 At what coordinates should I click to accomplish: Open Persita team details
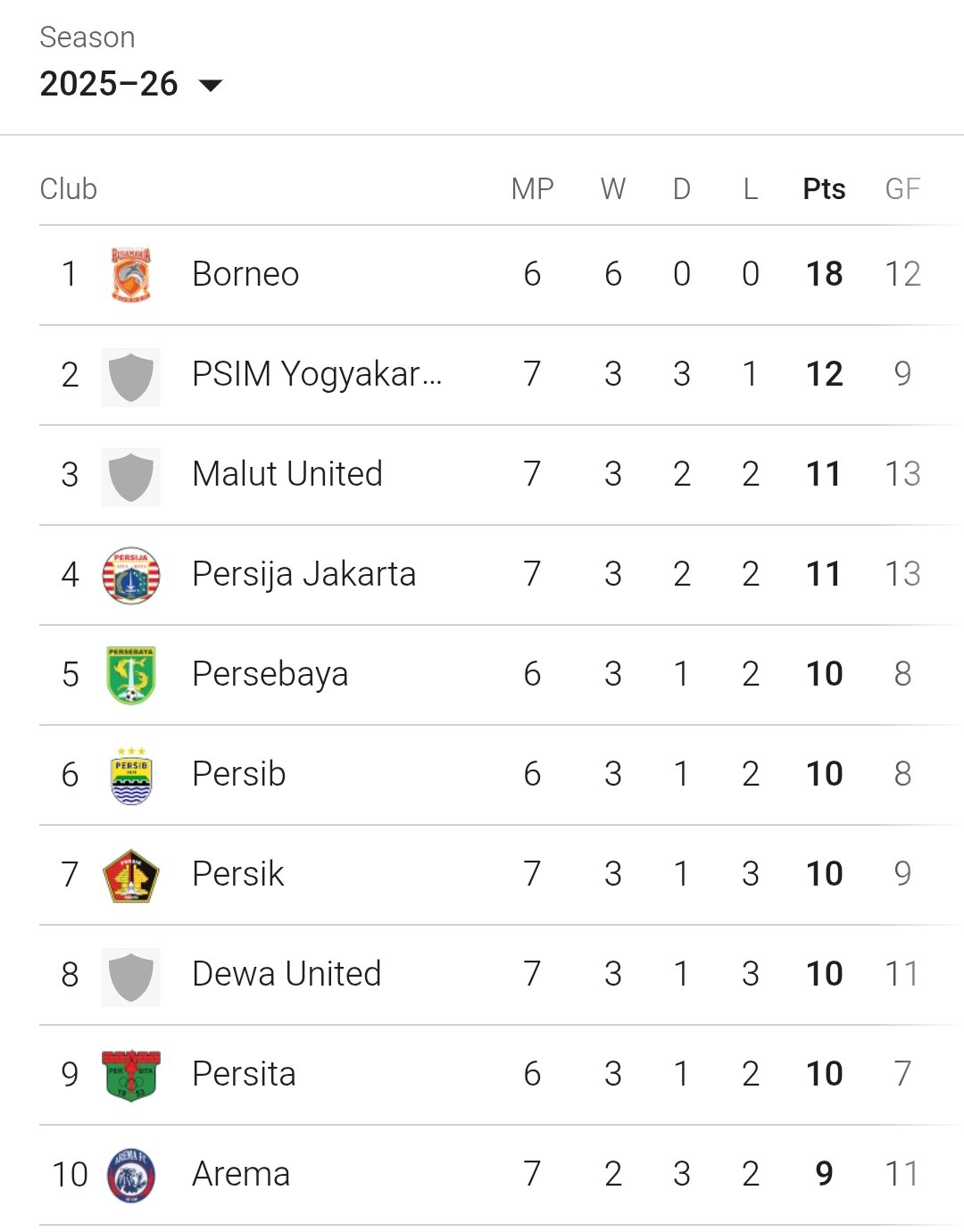pos(244,1074)
